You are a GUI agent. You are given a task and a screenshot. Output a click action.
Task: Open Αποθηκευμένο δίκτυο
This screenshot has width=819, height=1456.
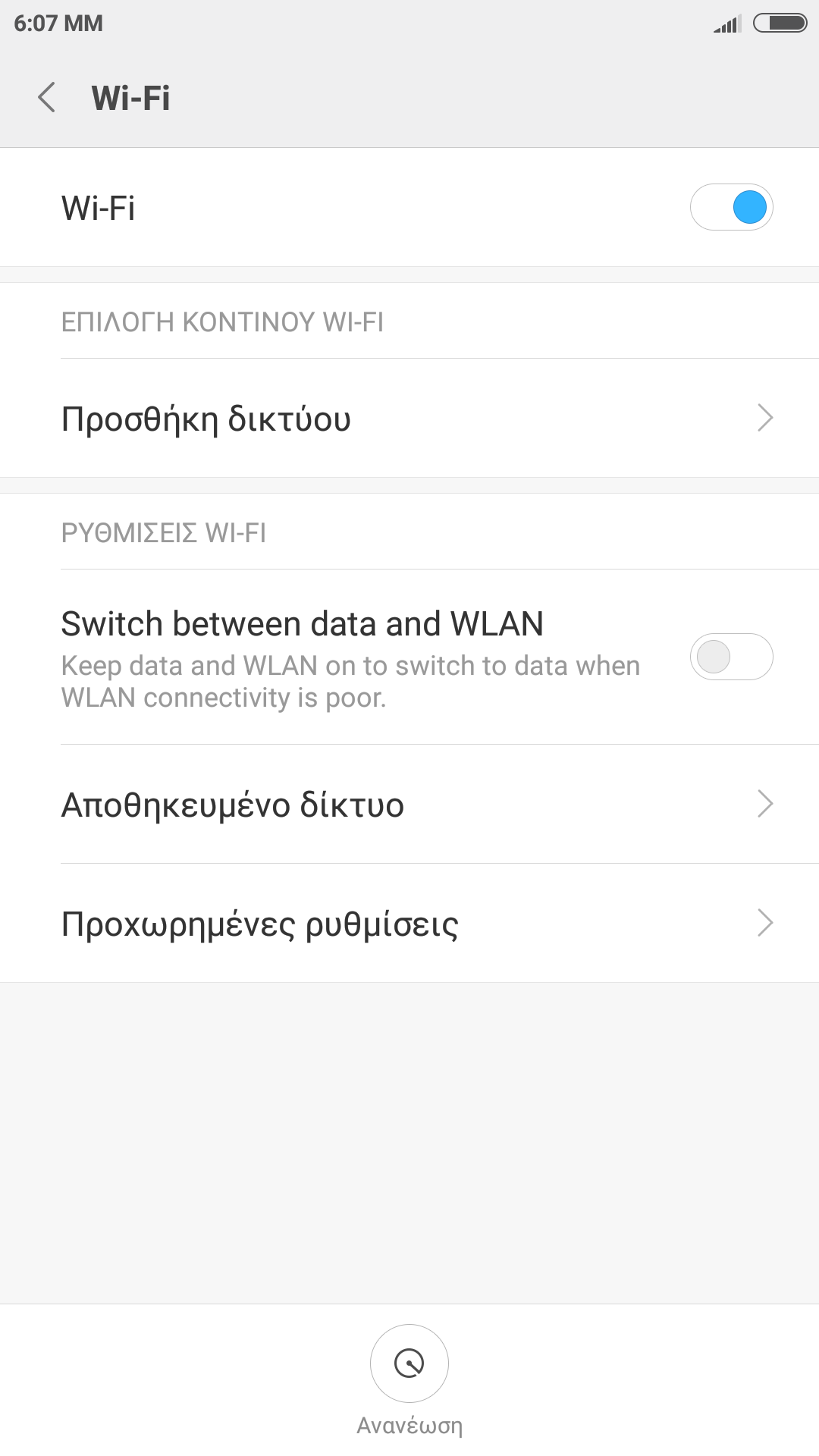(x=409, y=805)
